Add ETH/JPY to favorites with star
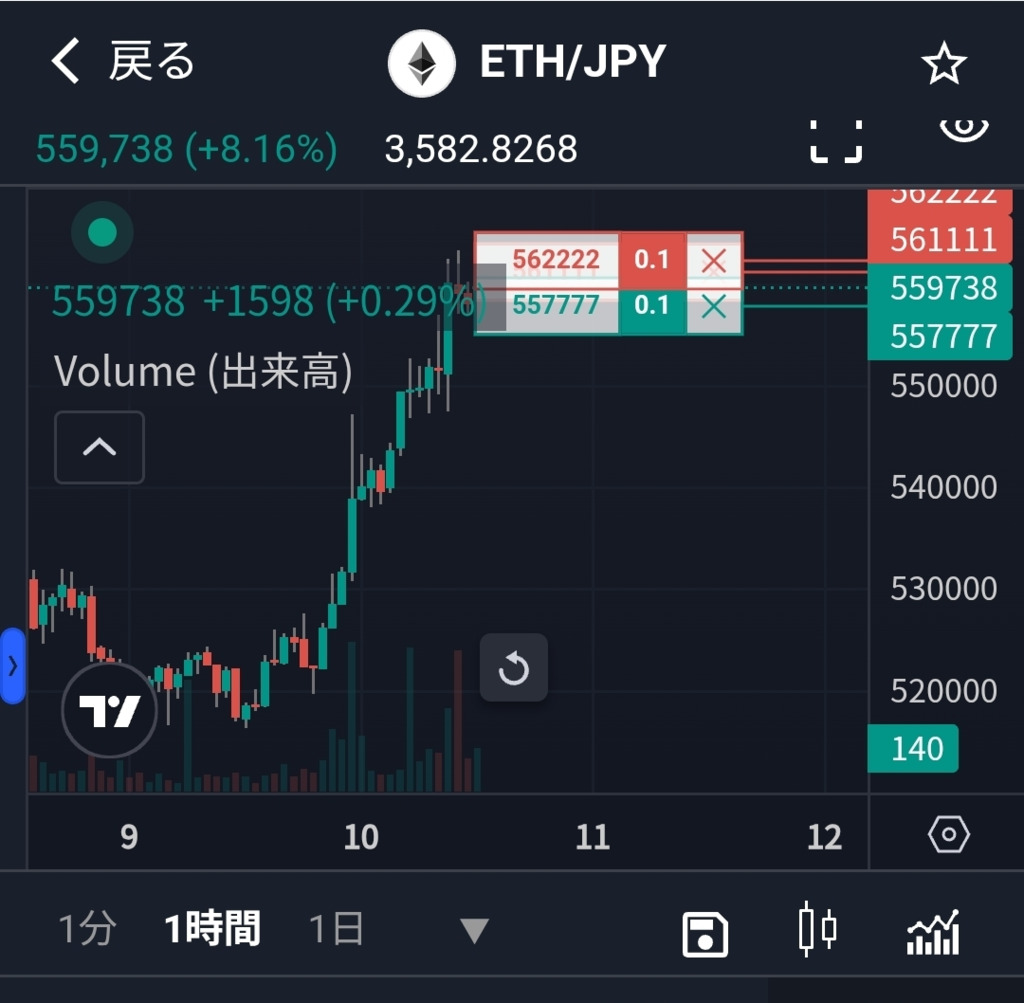 [943, 65]
